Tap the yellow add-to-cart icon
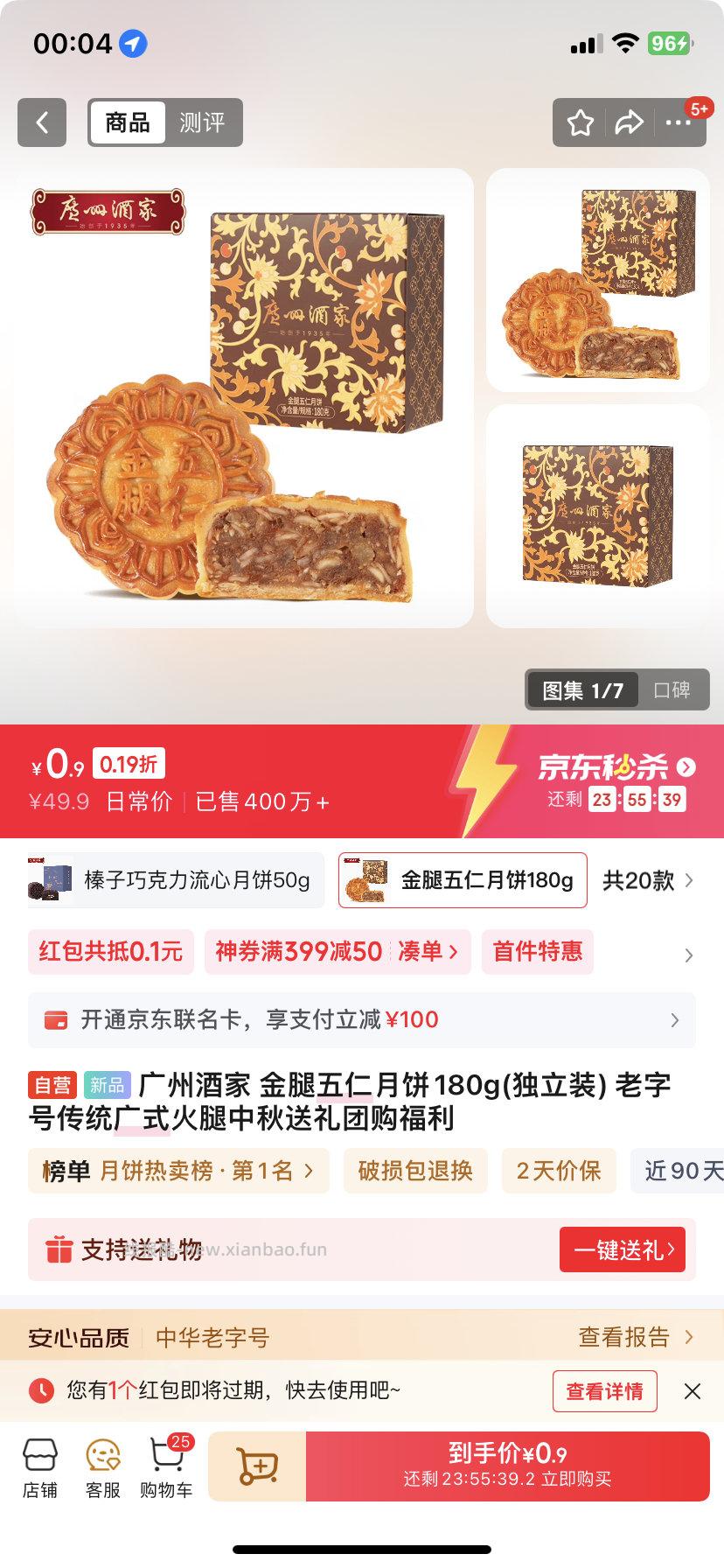This screenshot has width=724, height=1568. click(256, 1466)
